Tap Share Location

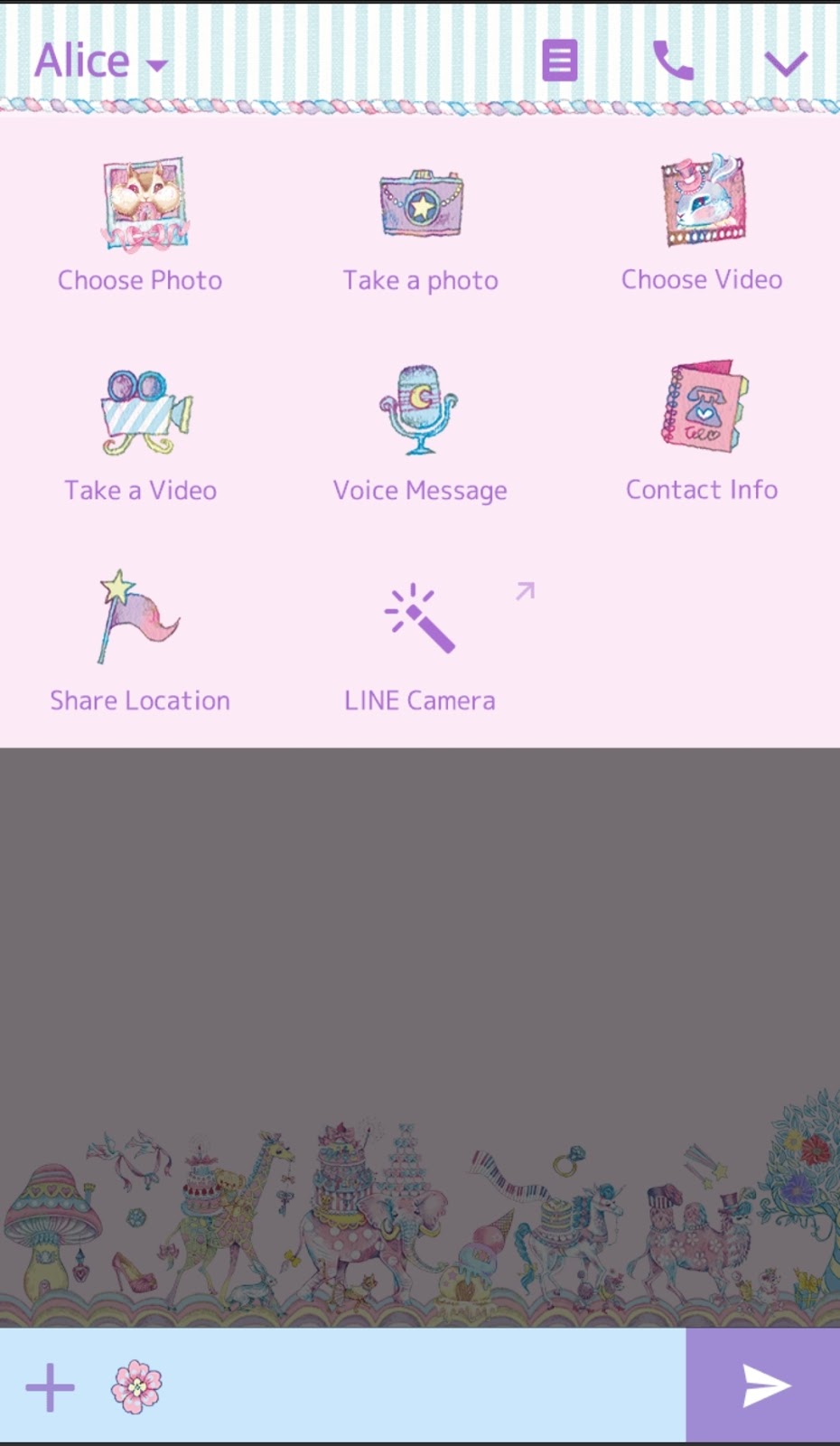click(x=140, y=642)
